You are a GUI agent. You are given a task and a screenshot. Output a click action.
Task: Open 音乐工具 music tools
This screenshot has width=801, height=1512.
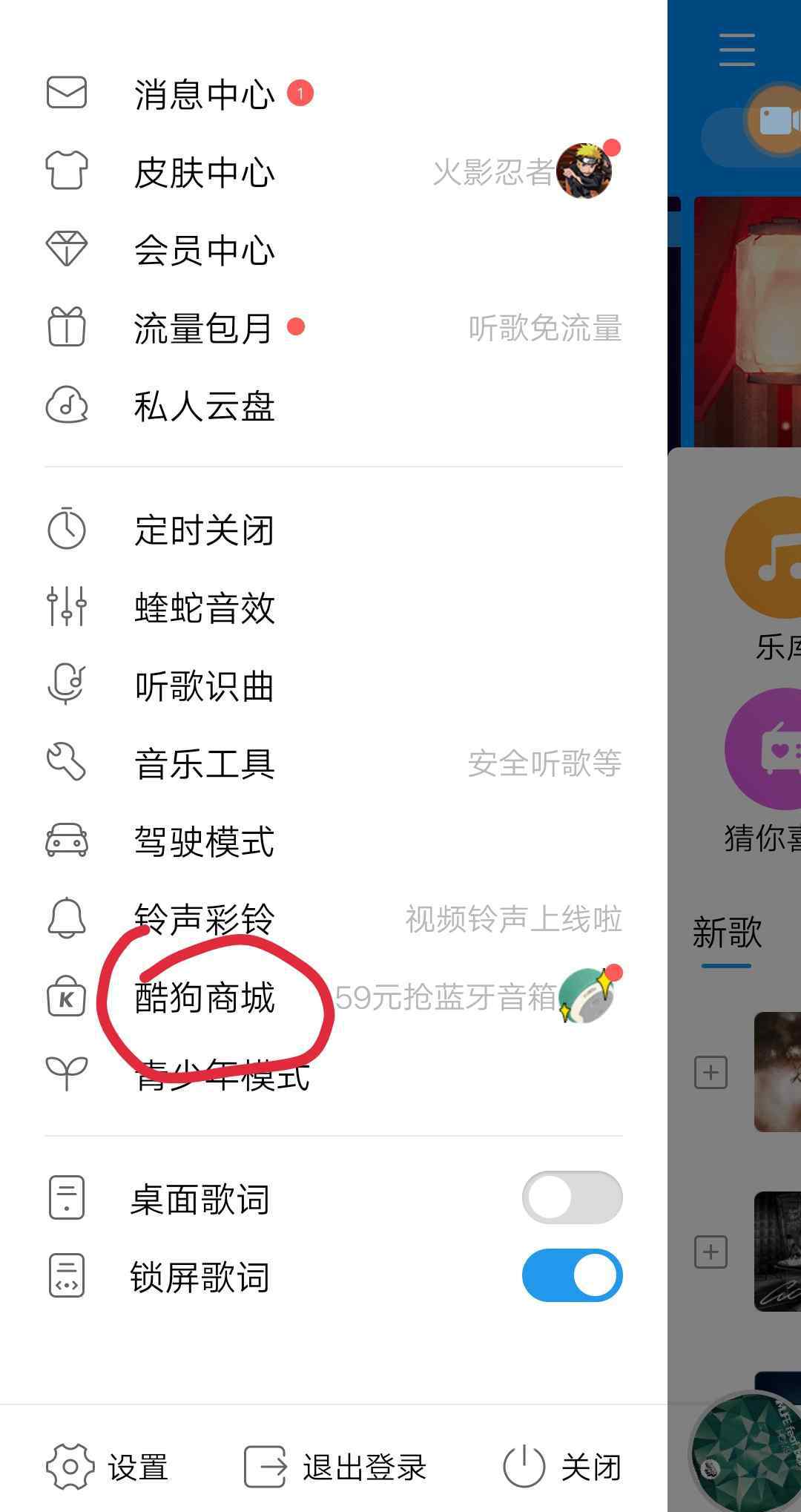click(x=334, y=763)
